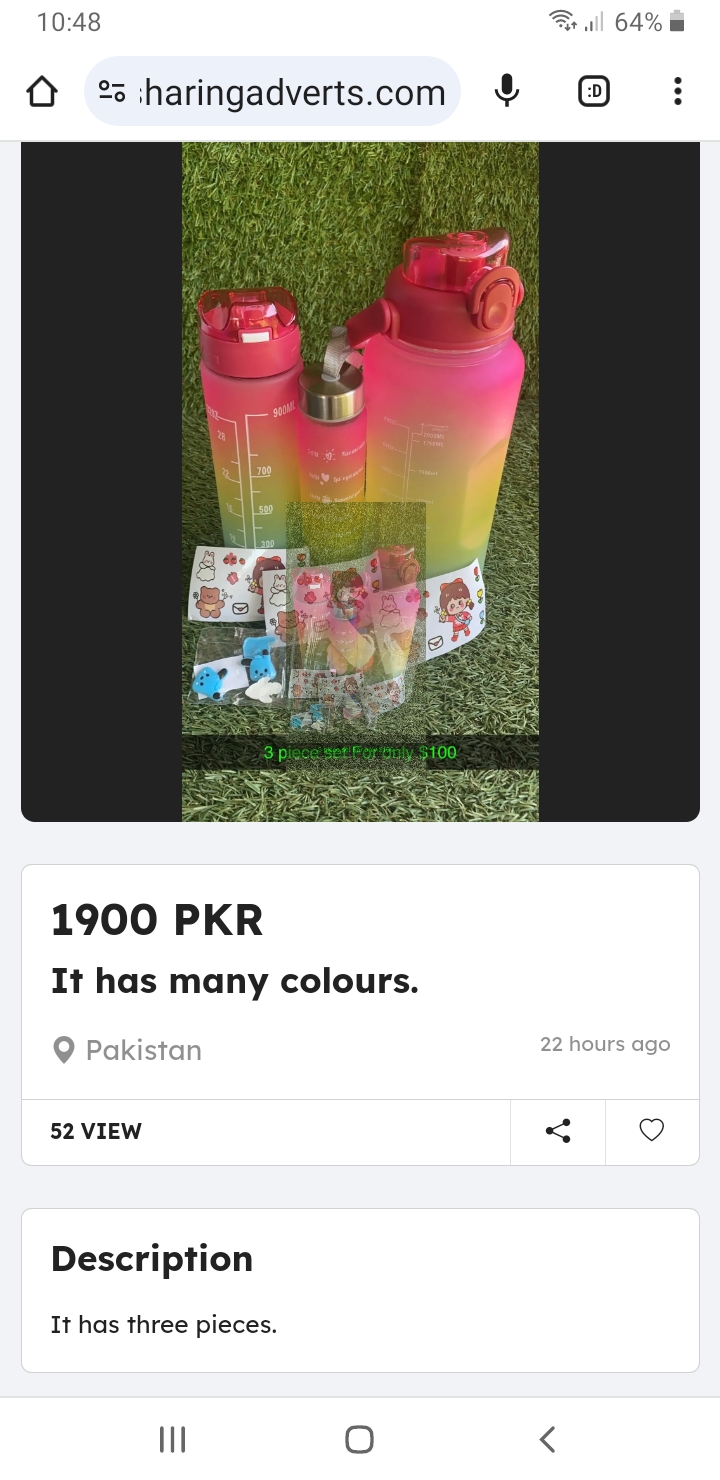Start voice search with the microphone
This screenshot has width=720, height=1480.
point(507,92)
